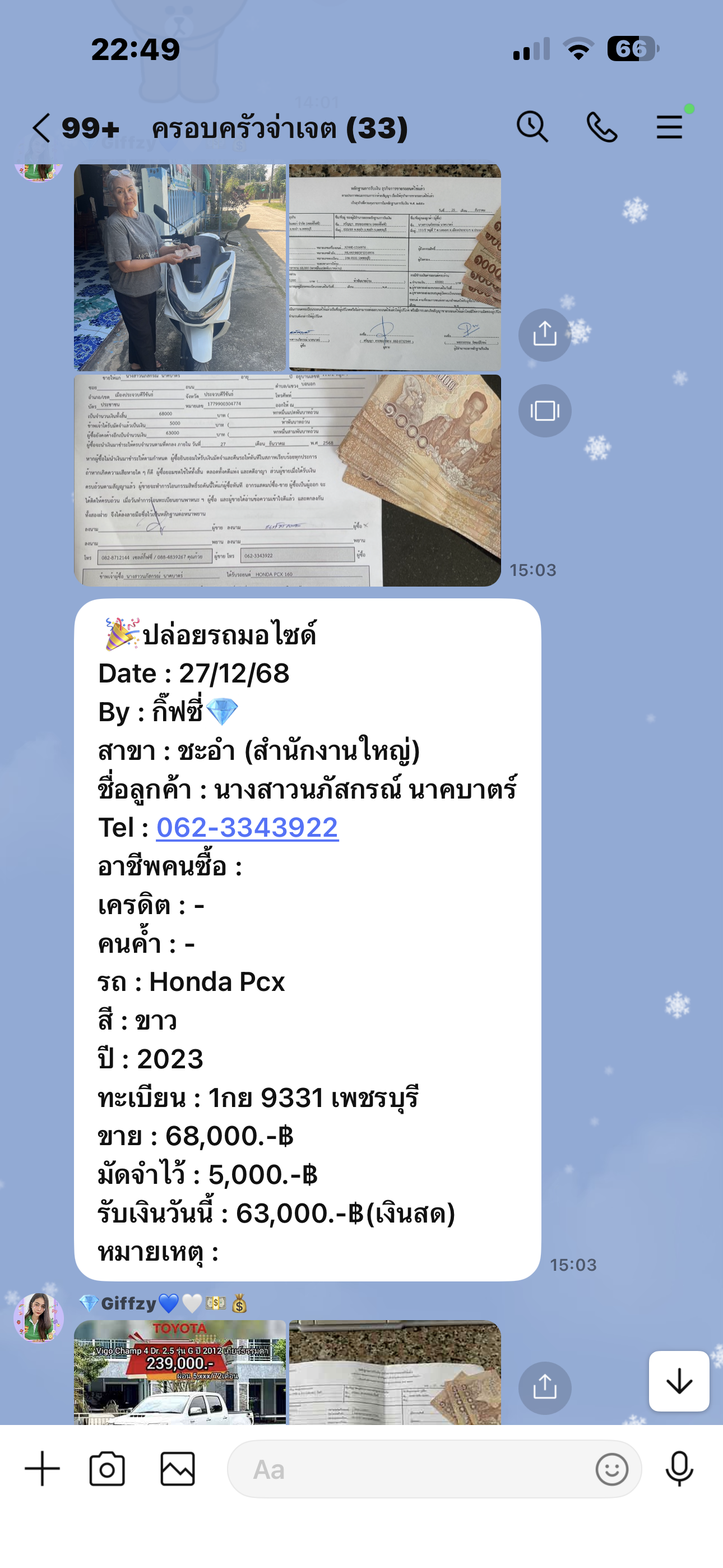Open the photo gallery picker
This screenshot has width=723, height=1568.
coord(177,1469)
